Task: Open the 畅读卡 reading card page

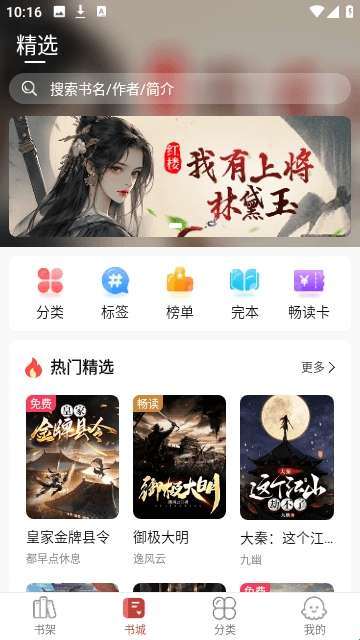Action: click(309, 293)
